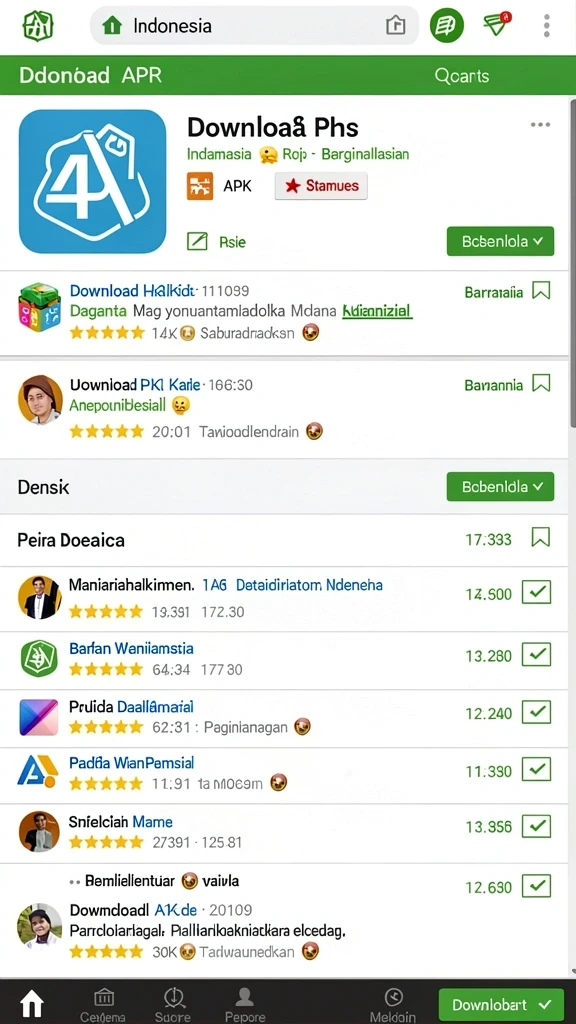Screen dimensions: 576x1024
Task: Tap the green Downlobart button
Action: click(x=501, y=1005)
